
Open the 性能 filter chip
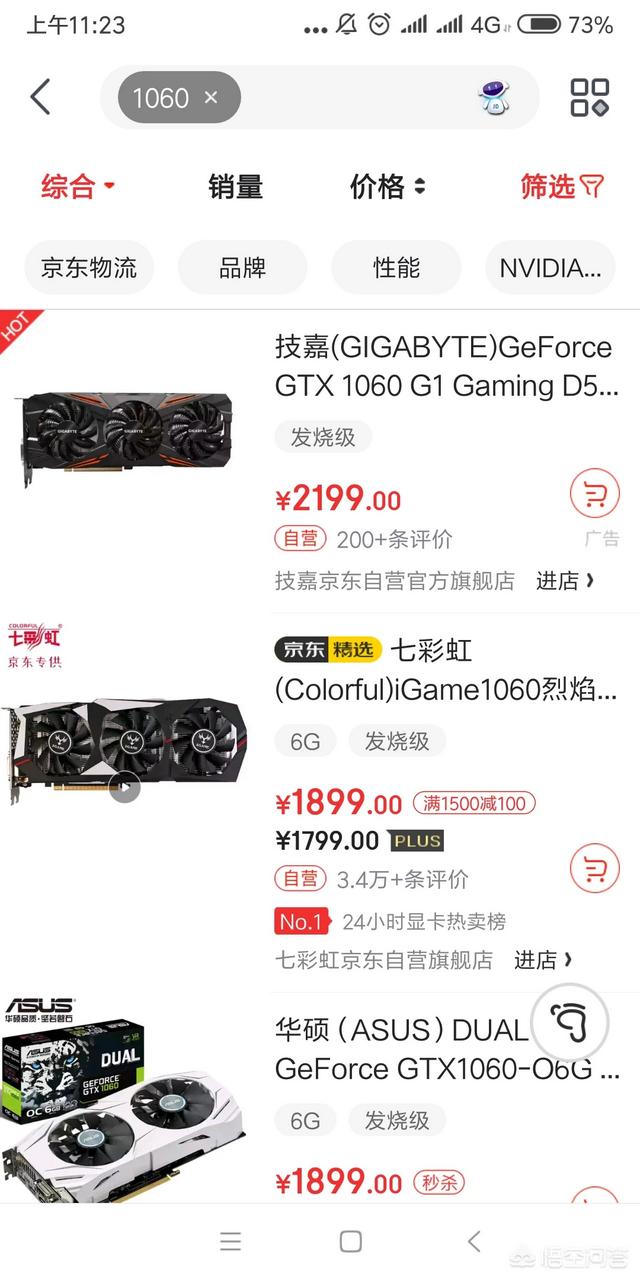(396, 267)
